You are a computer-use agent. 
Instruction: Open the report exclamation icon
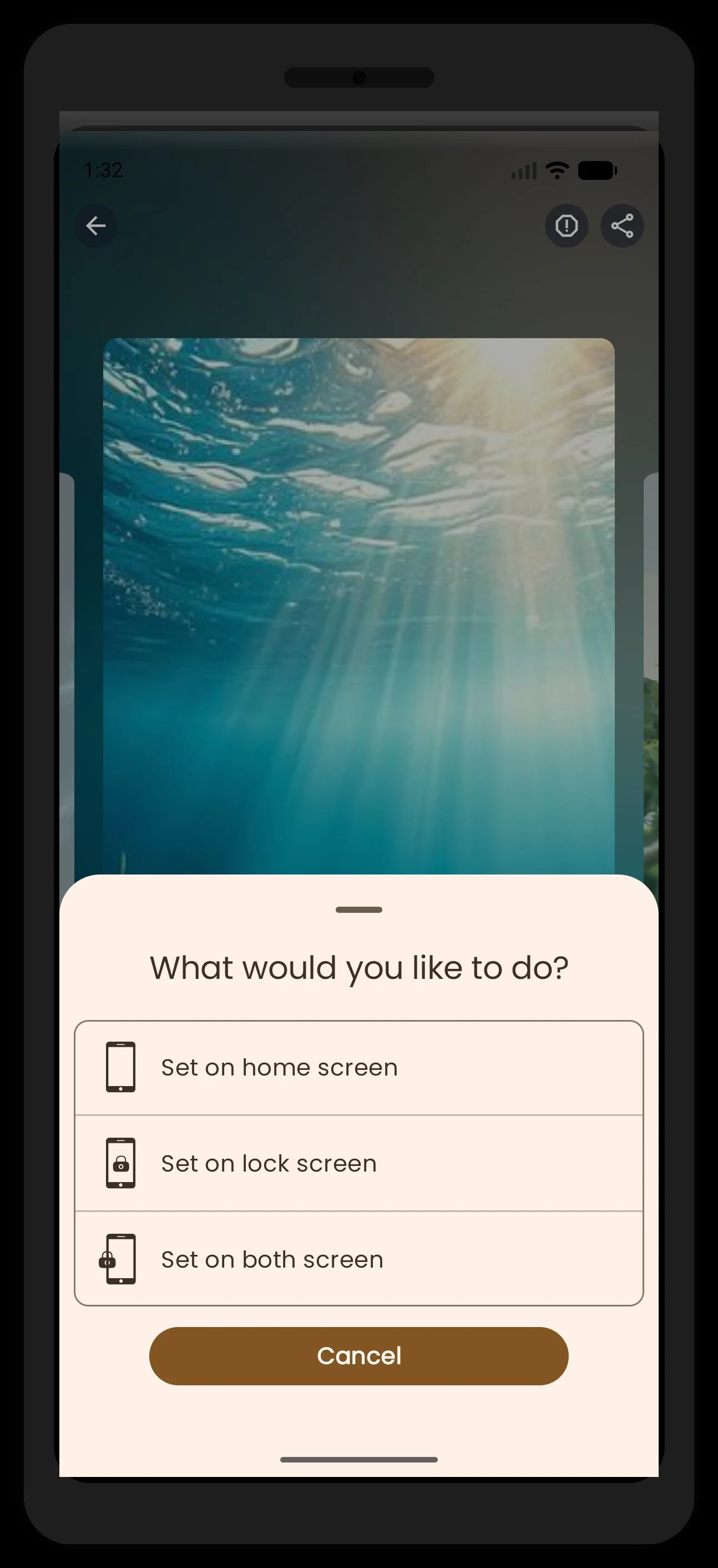(567, 226)
